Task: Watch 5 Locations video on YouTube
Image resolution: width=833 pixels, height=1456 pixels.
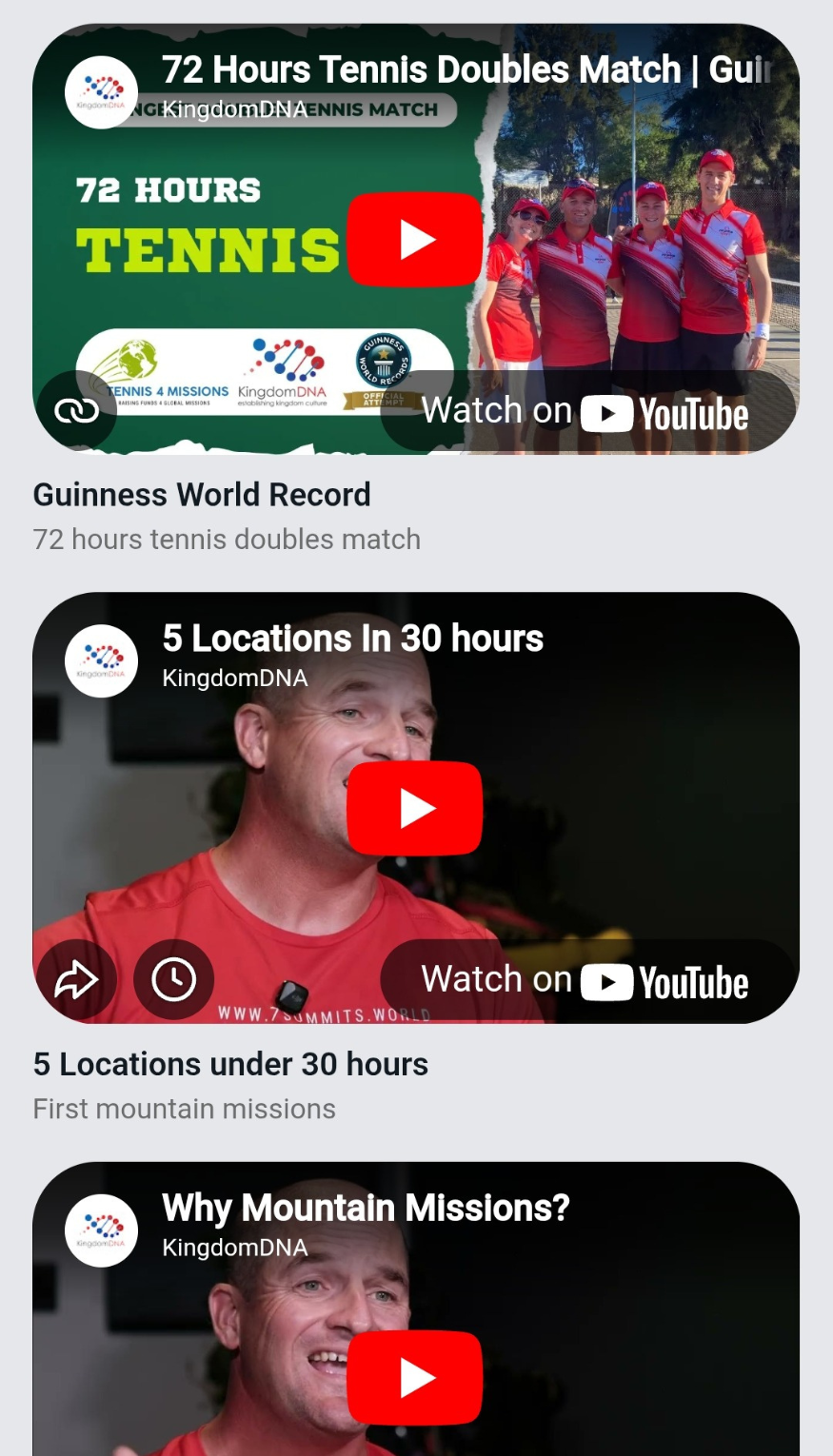Action: (586, 981)
